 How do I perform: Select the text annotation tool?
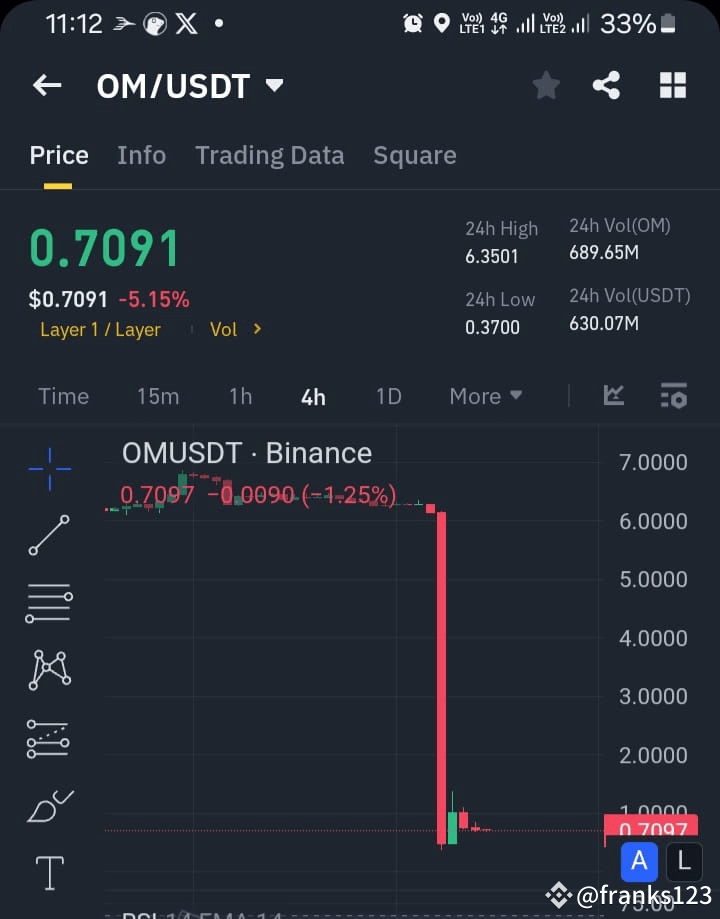pos(48,872)
